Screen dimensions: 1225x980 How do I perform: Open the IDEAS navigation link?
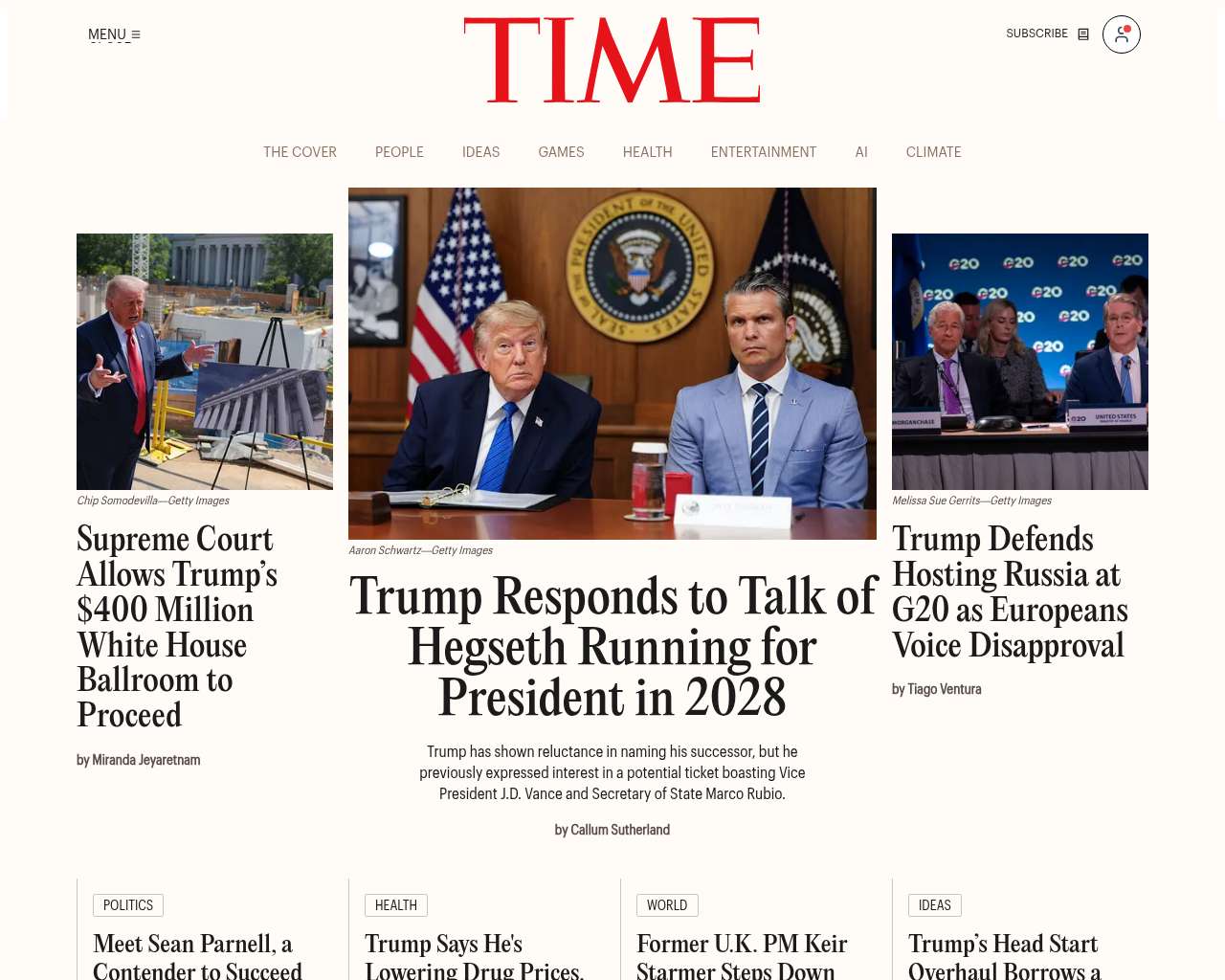point(480,152)
